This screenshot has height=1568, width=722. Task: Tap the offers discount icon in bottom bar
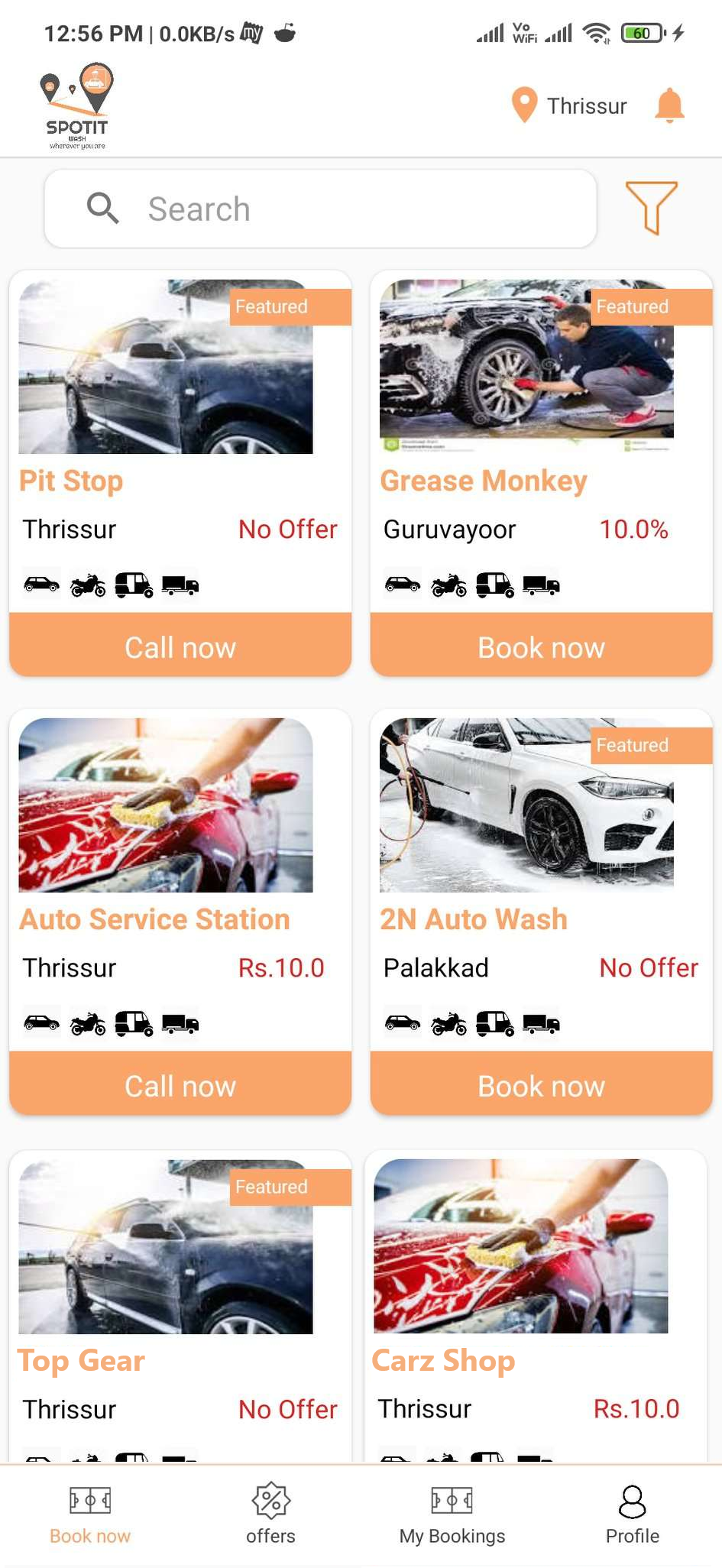click(270, 1503)
